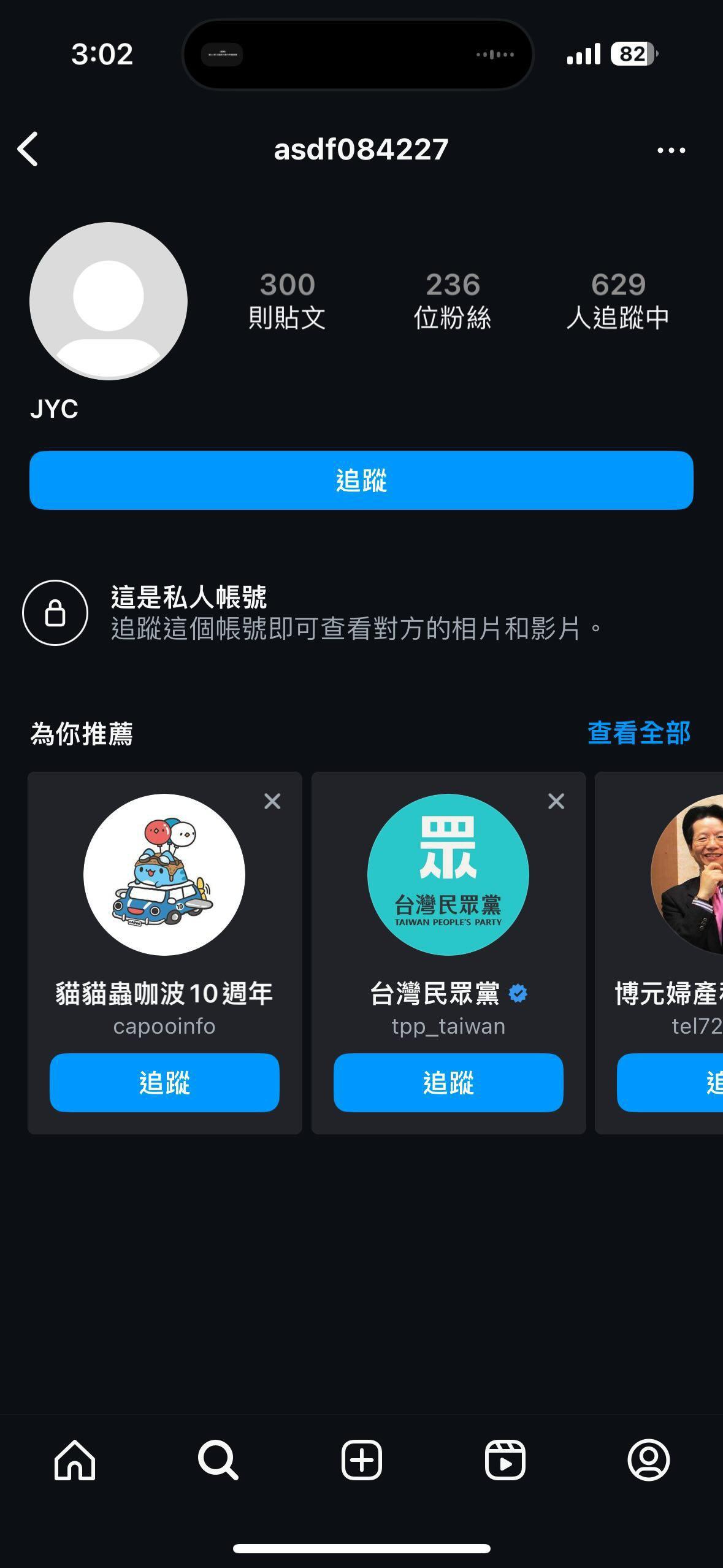Switch to the Reels tab
This screenshot has width=723, height=1568.
(505, 1460)
